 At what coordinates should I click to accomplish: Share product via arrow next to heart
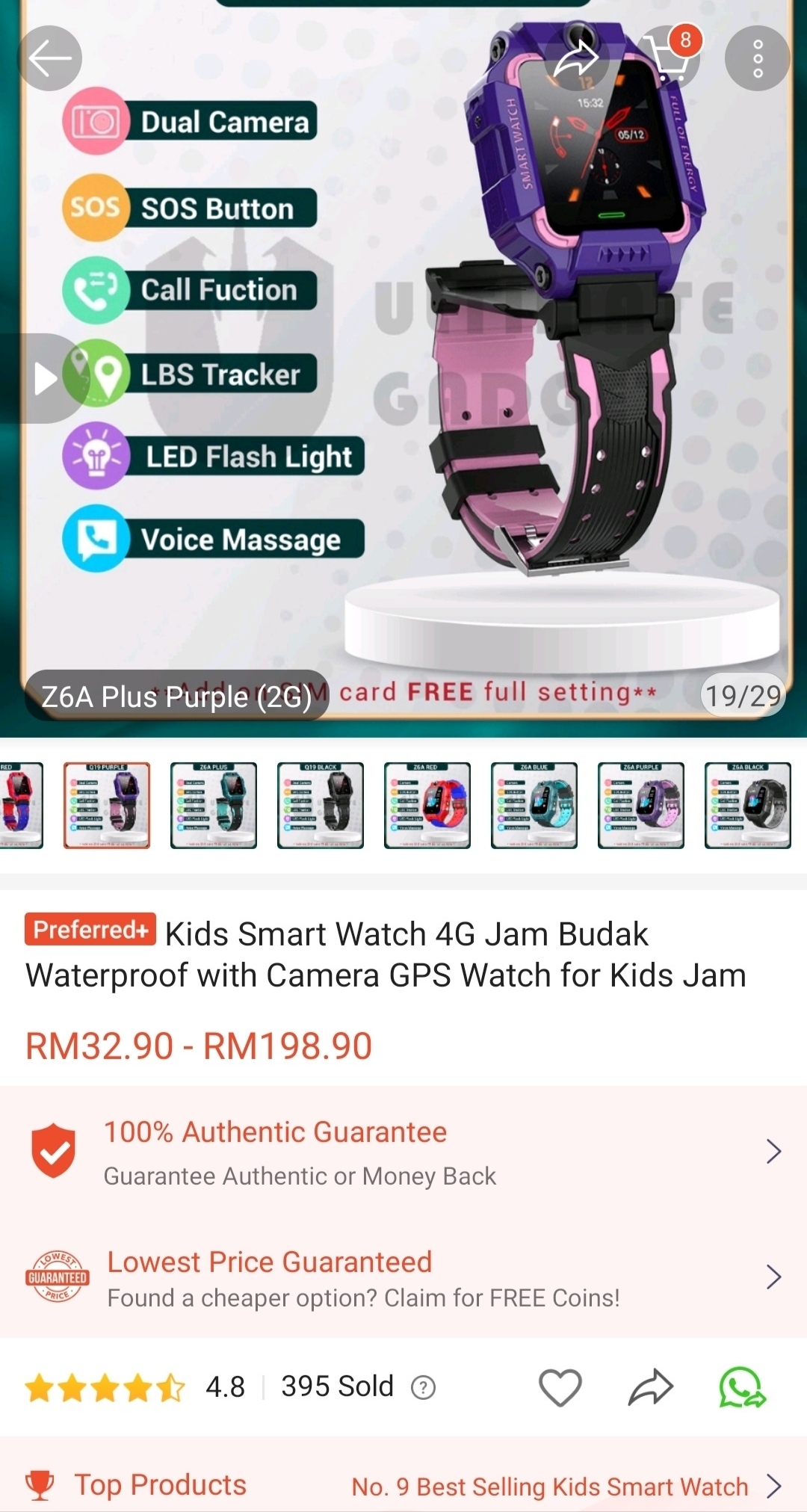(651, 1387)
